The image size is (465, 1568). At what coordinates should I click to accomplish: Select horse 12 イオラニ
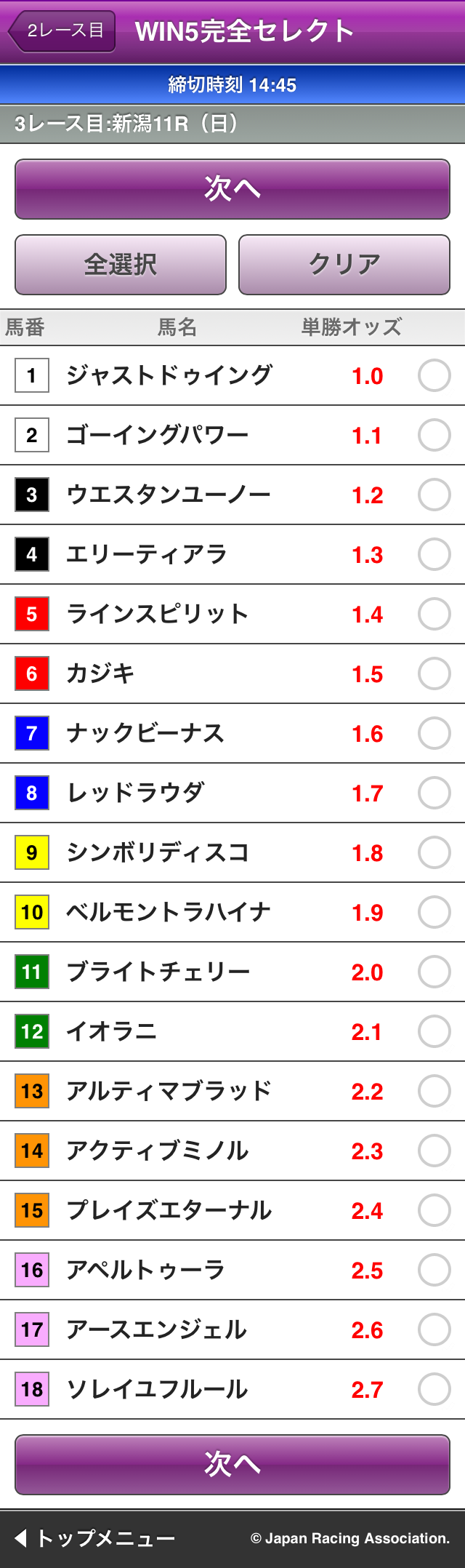coord(434,1032)
